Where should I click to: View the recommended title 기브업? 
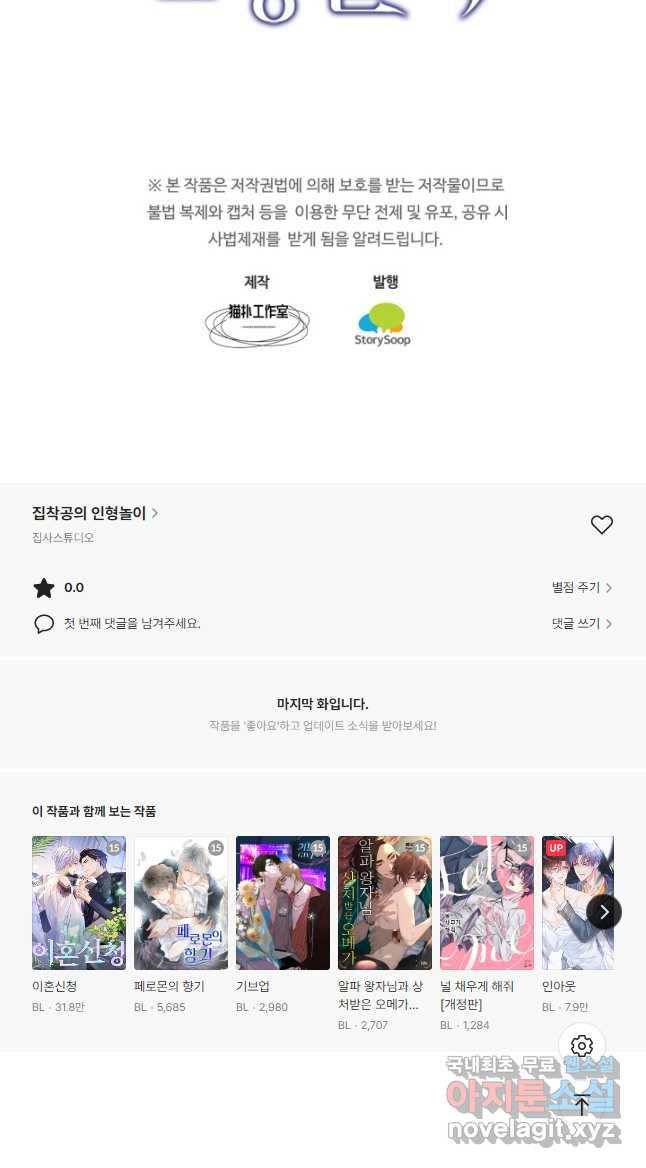283,903
